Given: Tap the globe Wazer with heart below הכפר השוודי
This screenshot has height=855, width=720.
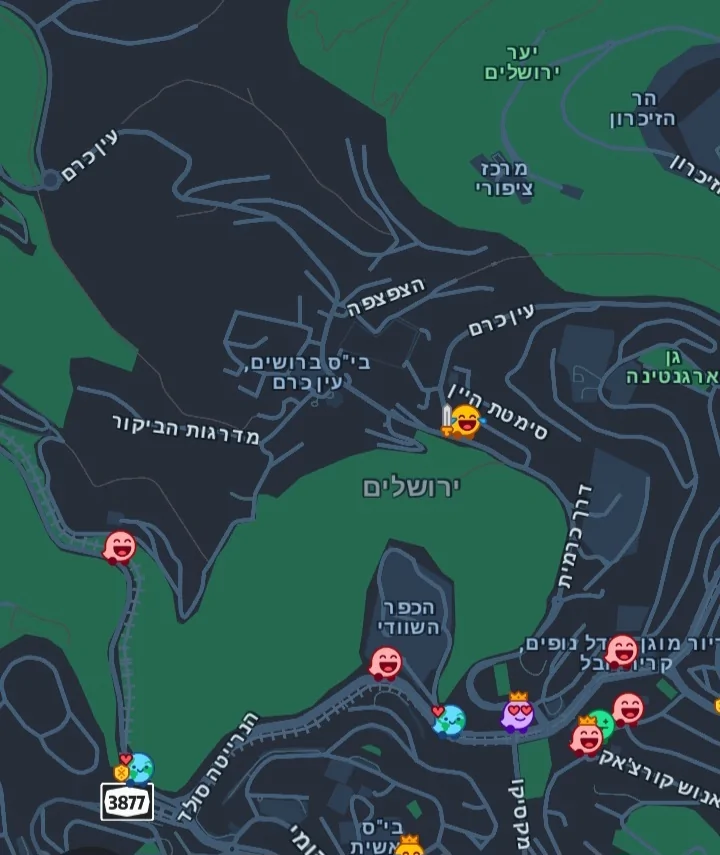Looking at the screenshot, I should pyautogui.click(x=450, y=719).
